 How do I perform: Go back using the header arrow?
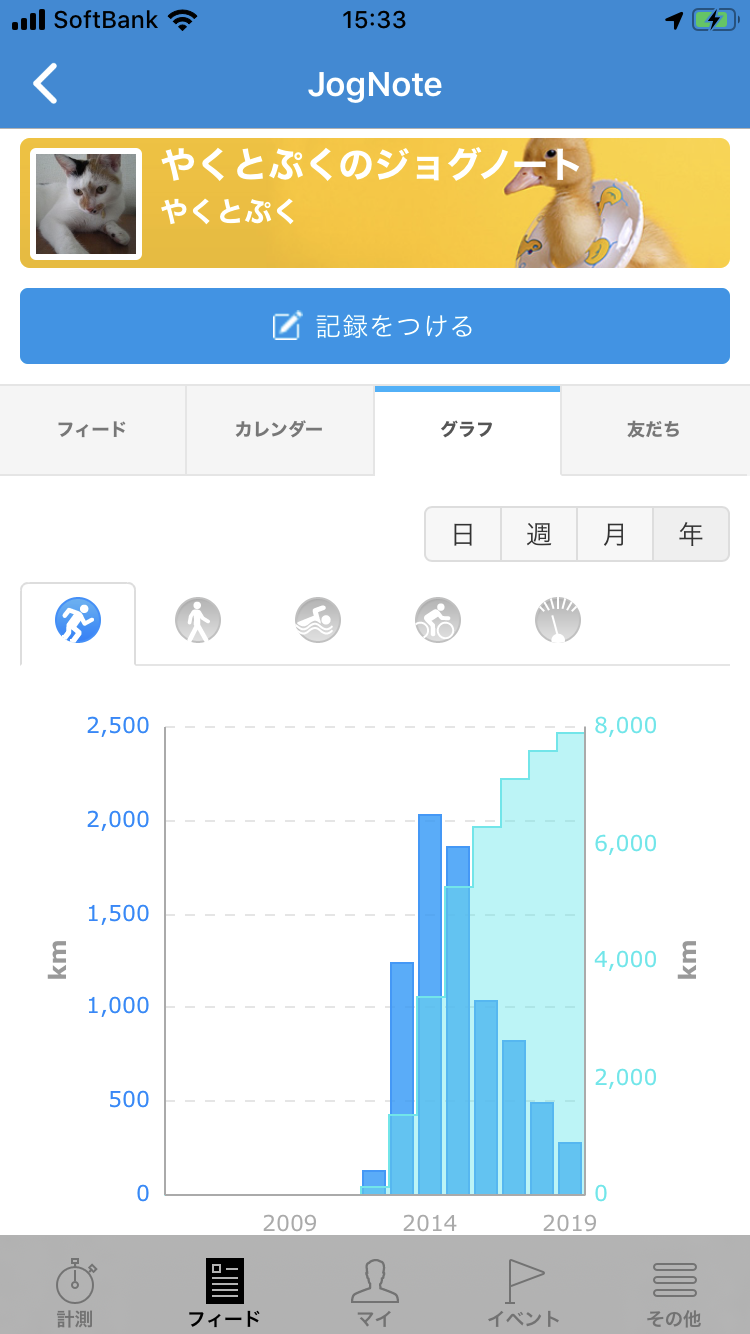click(x=46, y=84)
